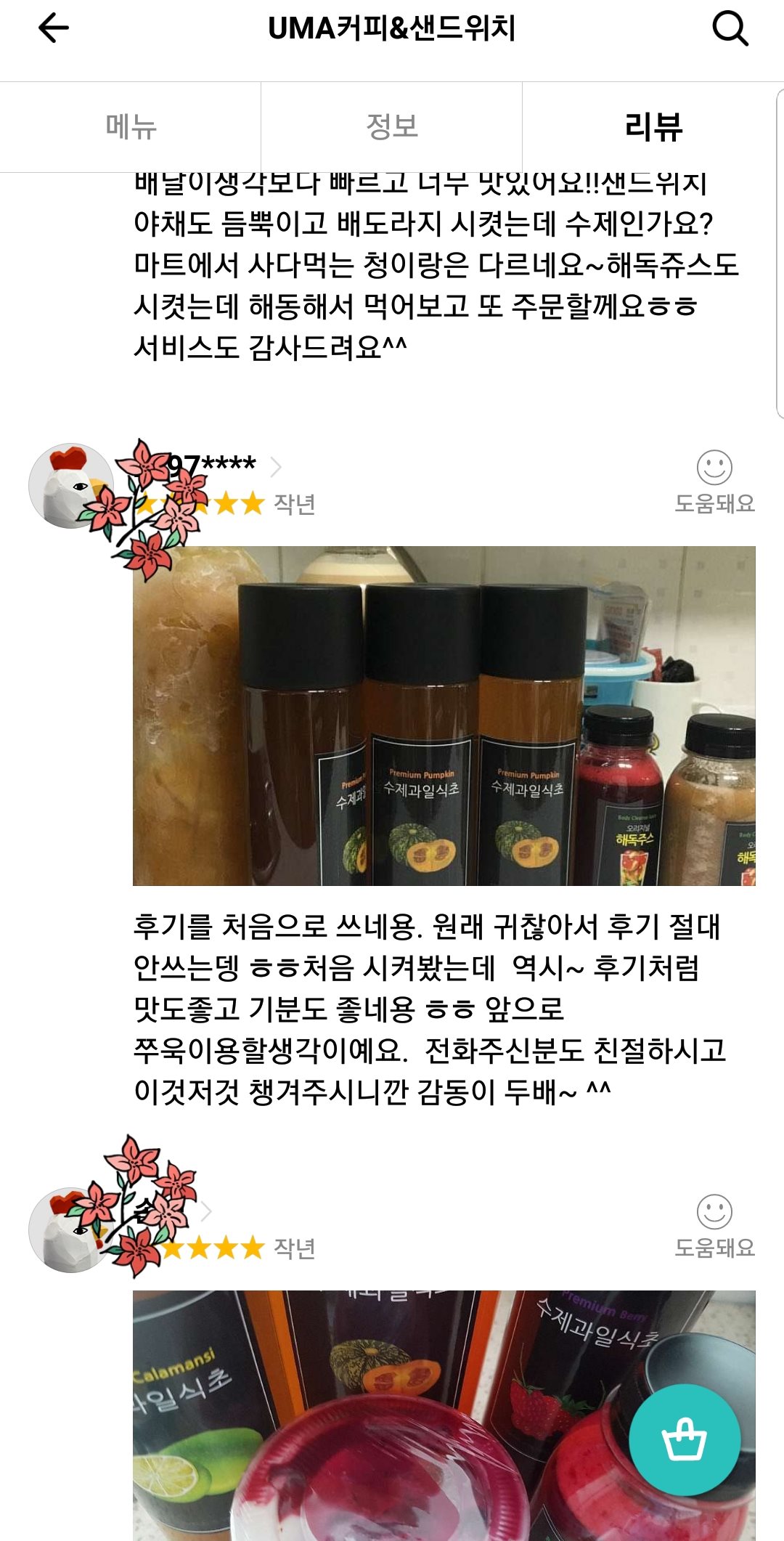Open reviewer 97**** profile

click(x=218, y=465)
